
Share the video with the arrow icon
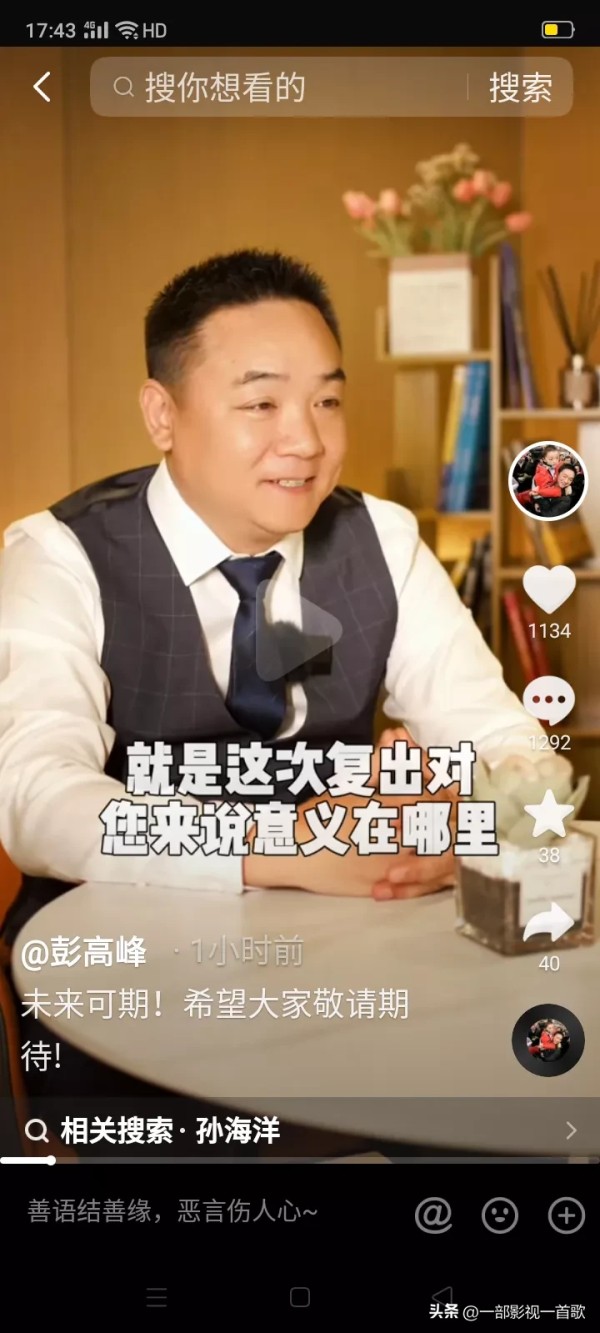point(548,923)
